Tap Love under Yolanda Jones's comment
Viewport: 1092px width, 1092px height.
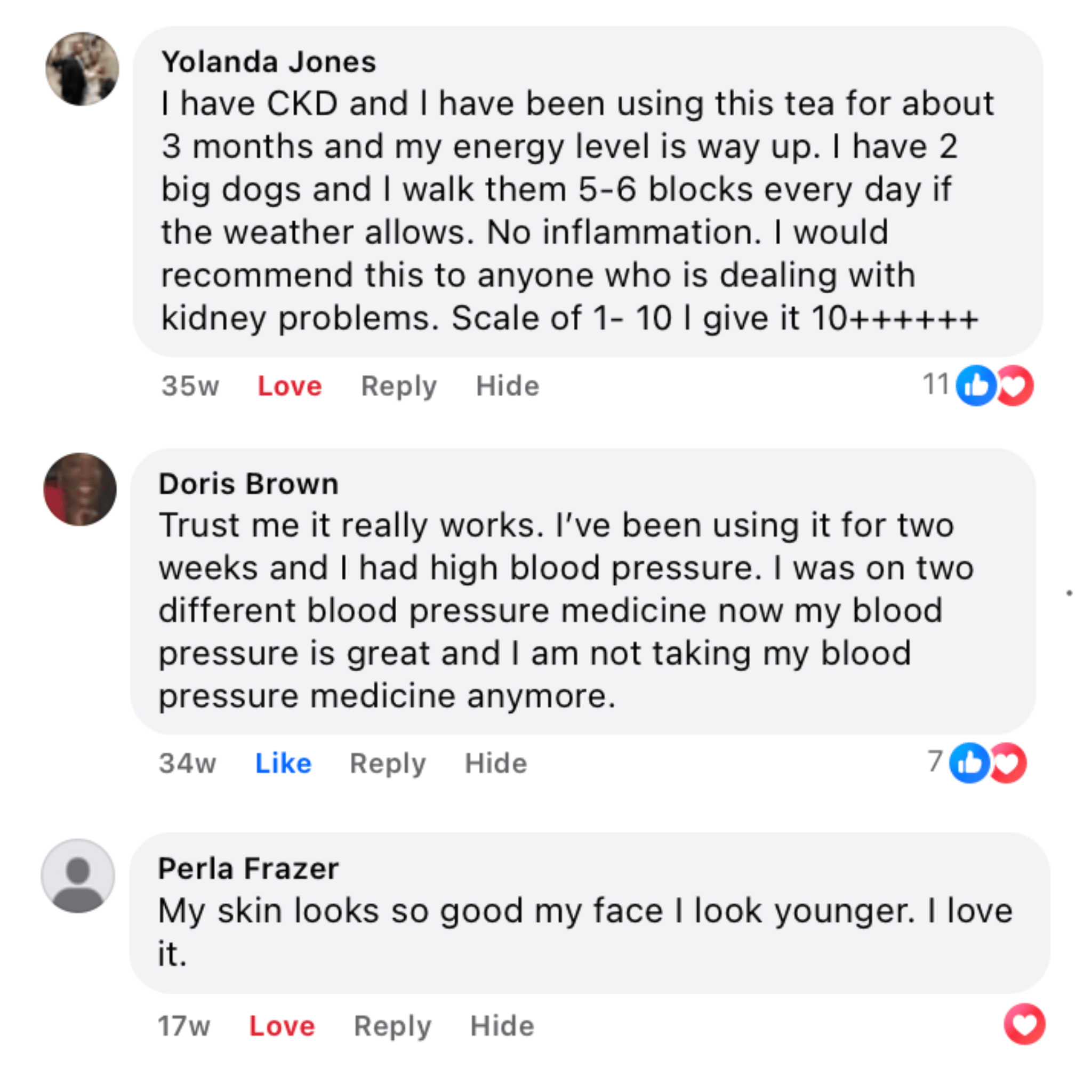click(290, 386)
